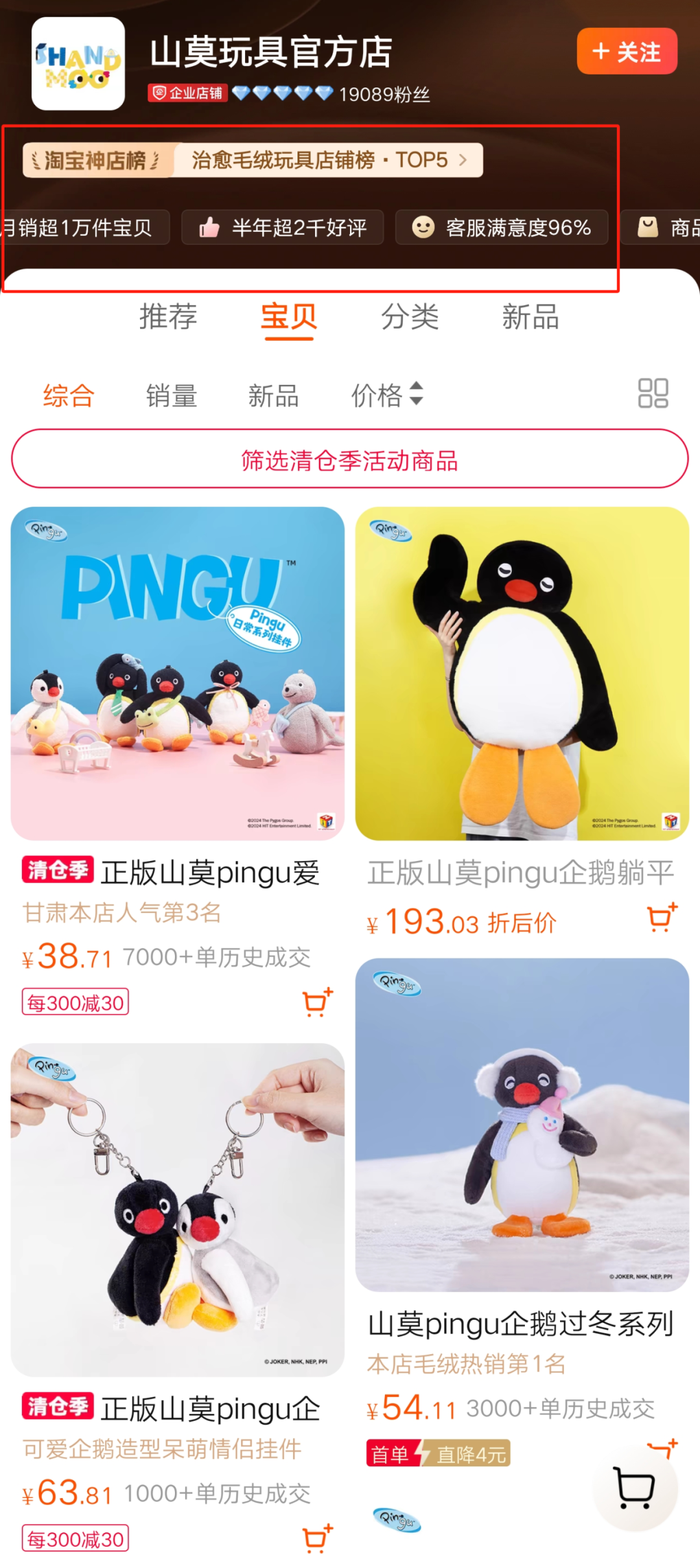The image size is (700, 1568).
Task: Open the floating shopping cart
Action: pyautogui.click(x=635, y=1488)
